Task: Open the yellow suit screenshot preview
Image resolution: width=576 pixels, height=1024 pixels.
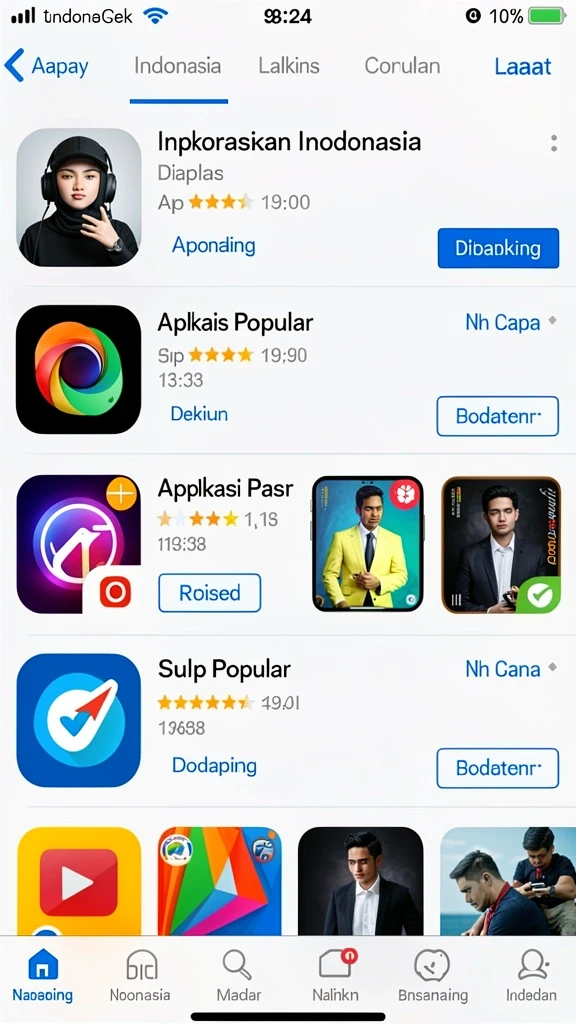Action: click(x=368, y=544)
